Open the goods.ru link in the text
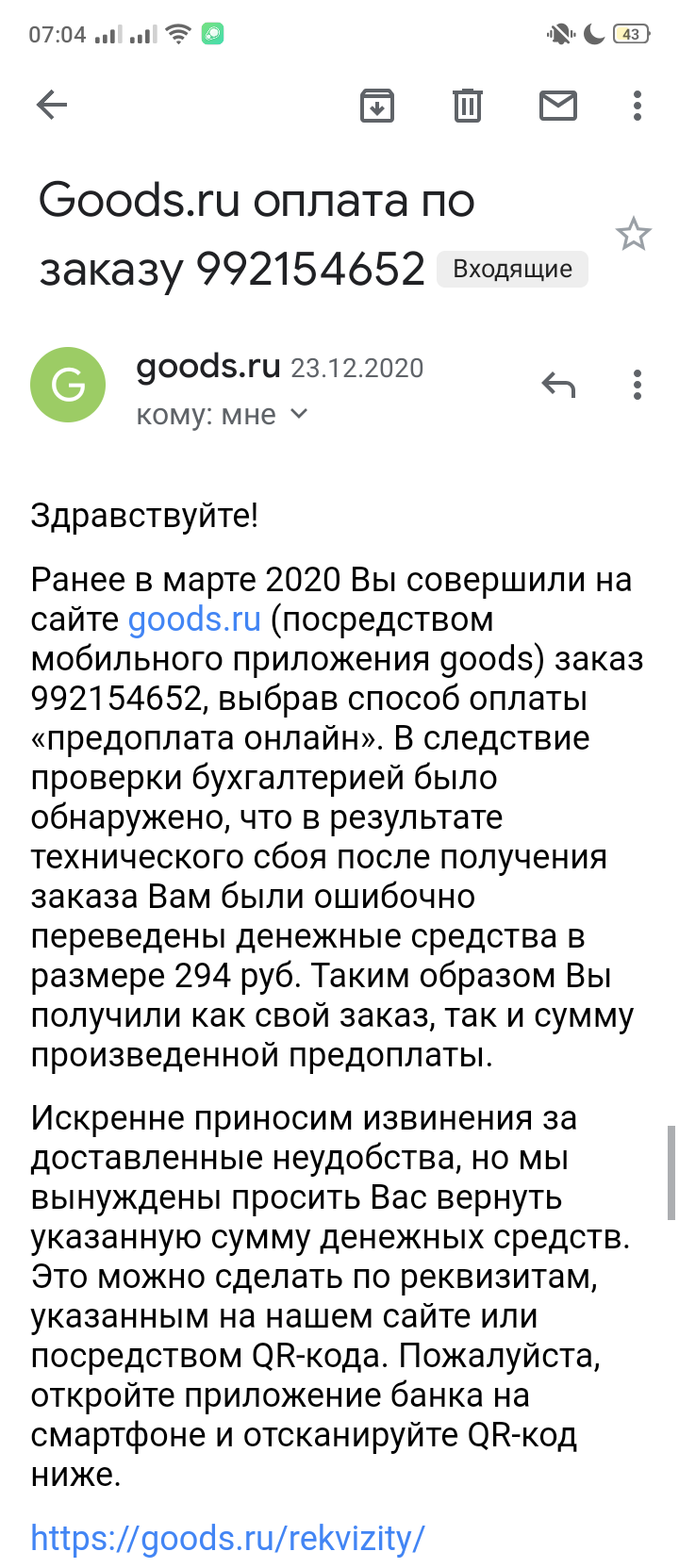Viewport: 679px width, 1568px height. [194, 619]
